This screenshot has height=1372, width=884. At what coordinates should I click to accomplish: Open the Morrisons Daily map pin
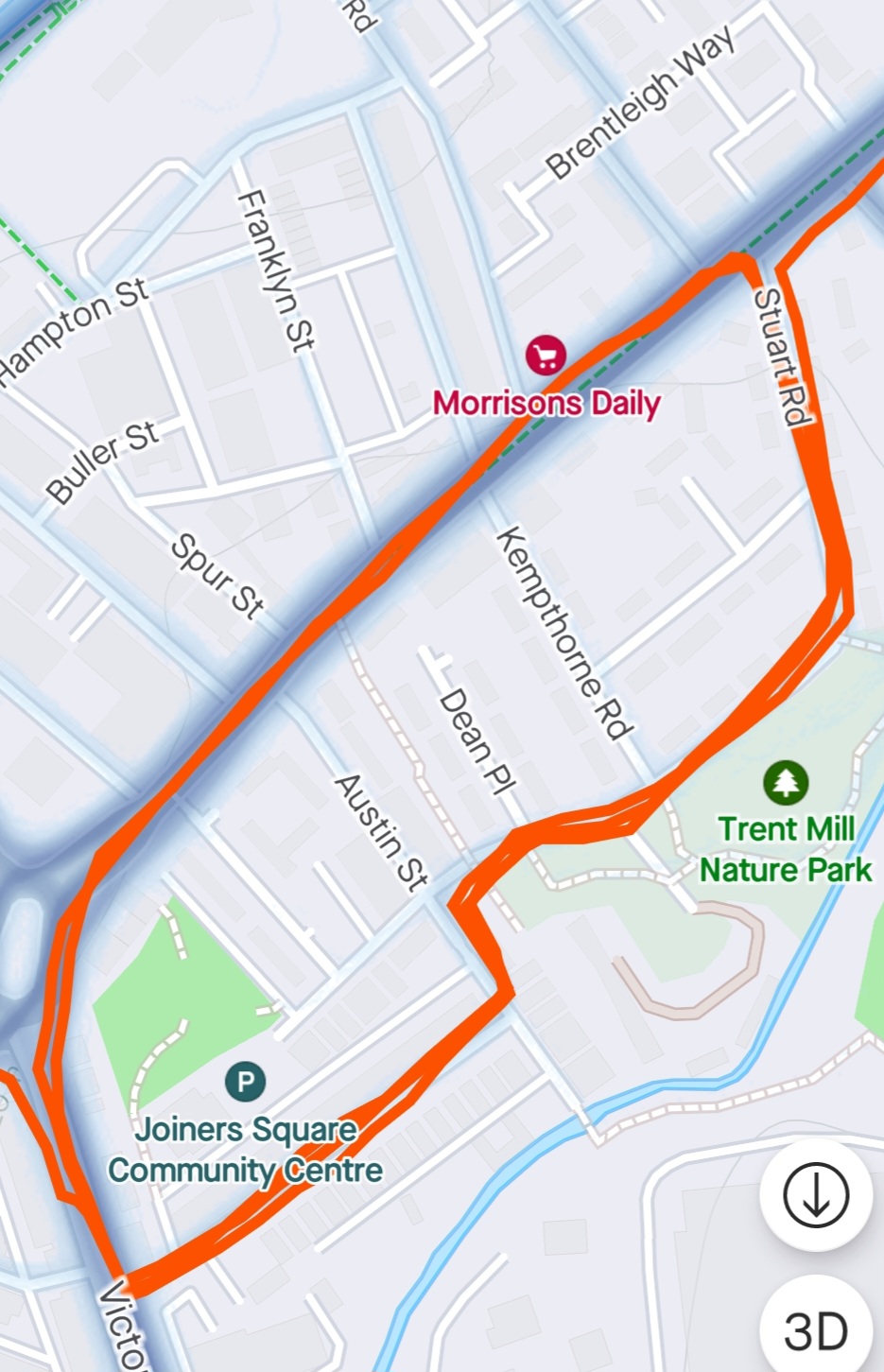click(546, 356)
